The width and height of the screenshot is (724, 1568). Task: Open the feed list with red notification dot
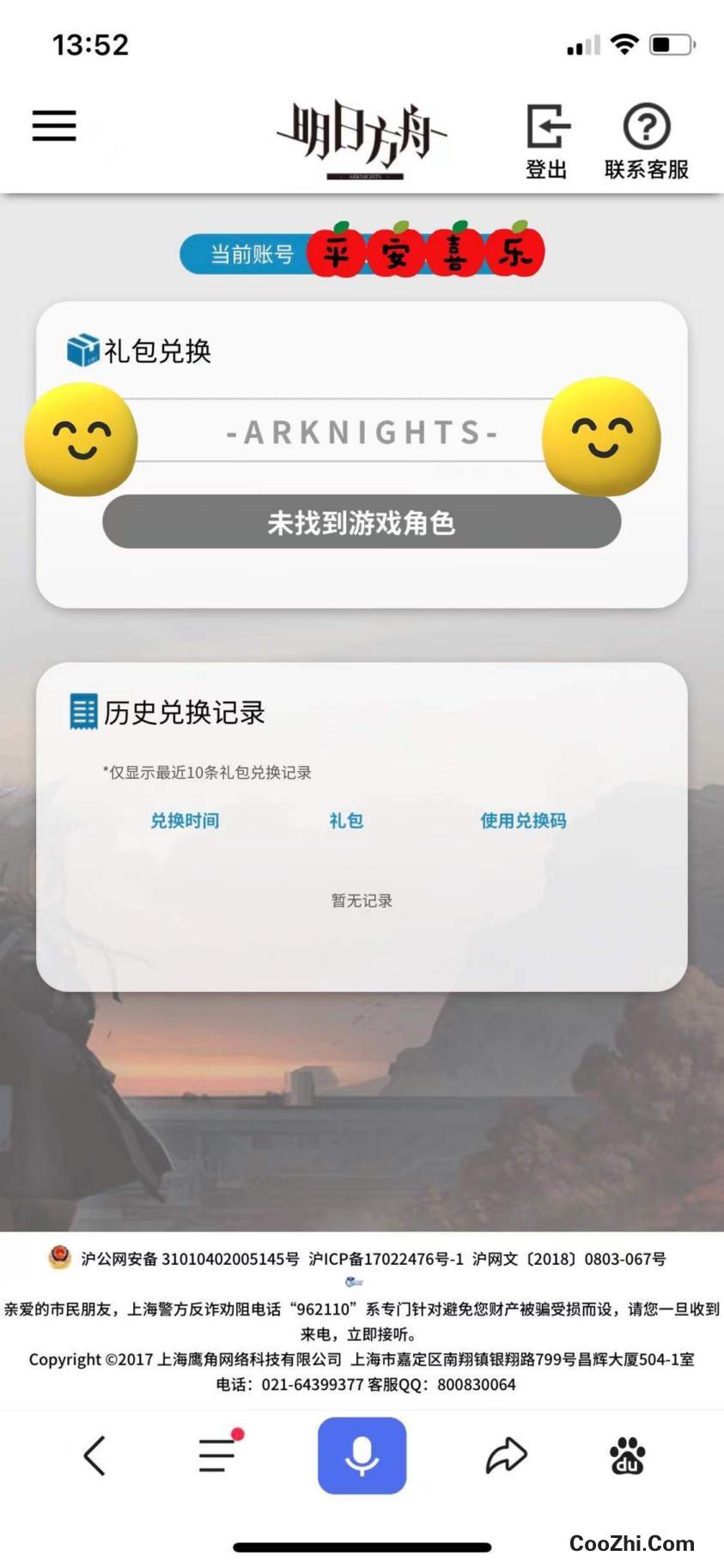coord(216,1455)
